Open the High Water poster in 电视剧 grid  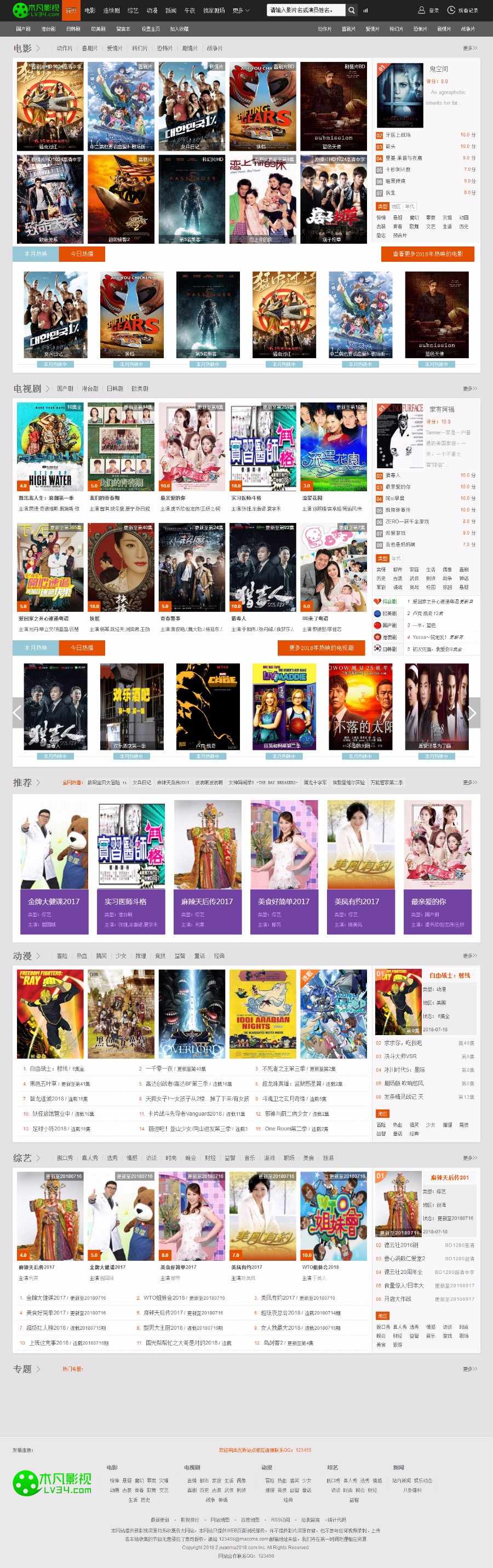50,447
